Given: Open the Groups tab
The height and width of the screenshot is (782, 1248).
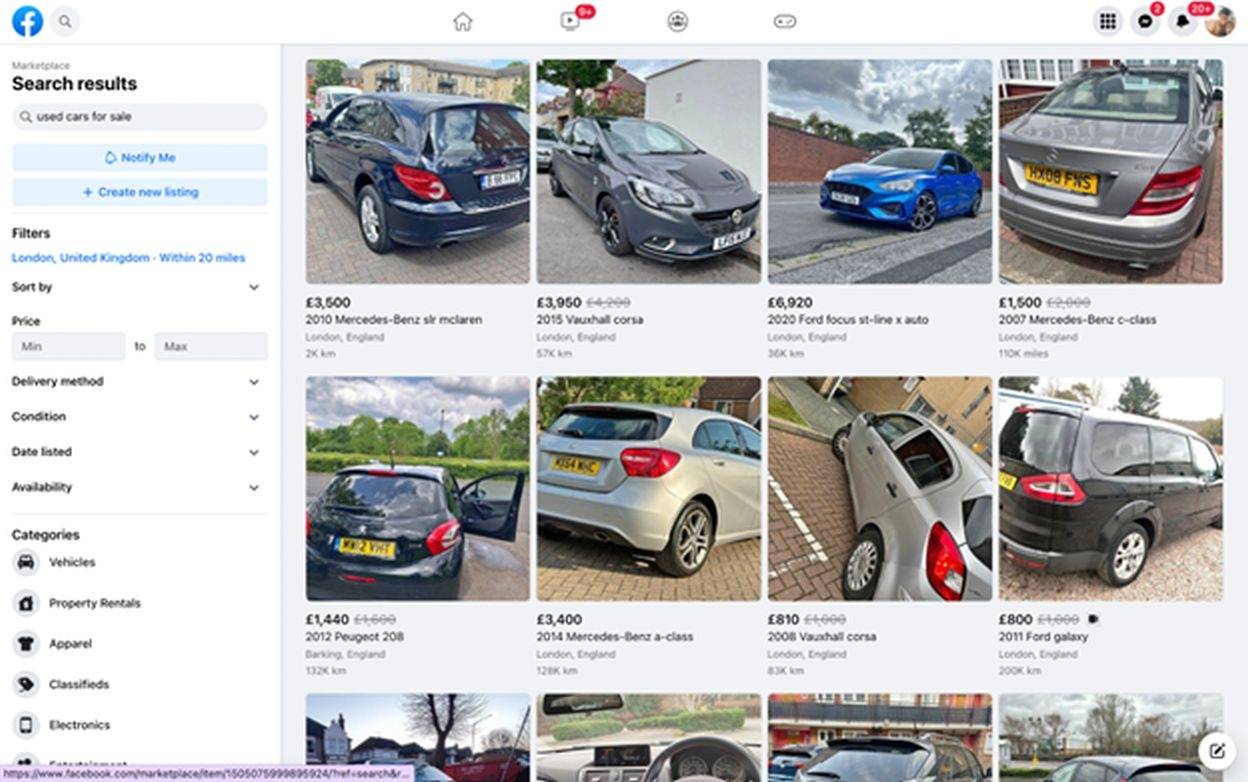Looking at the screenshot, I should (x=678, y=21).
